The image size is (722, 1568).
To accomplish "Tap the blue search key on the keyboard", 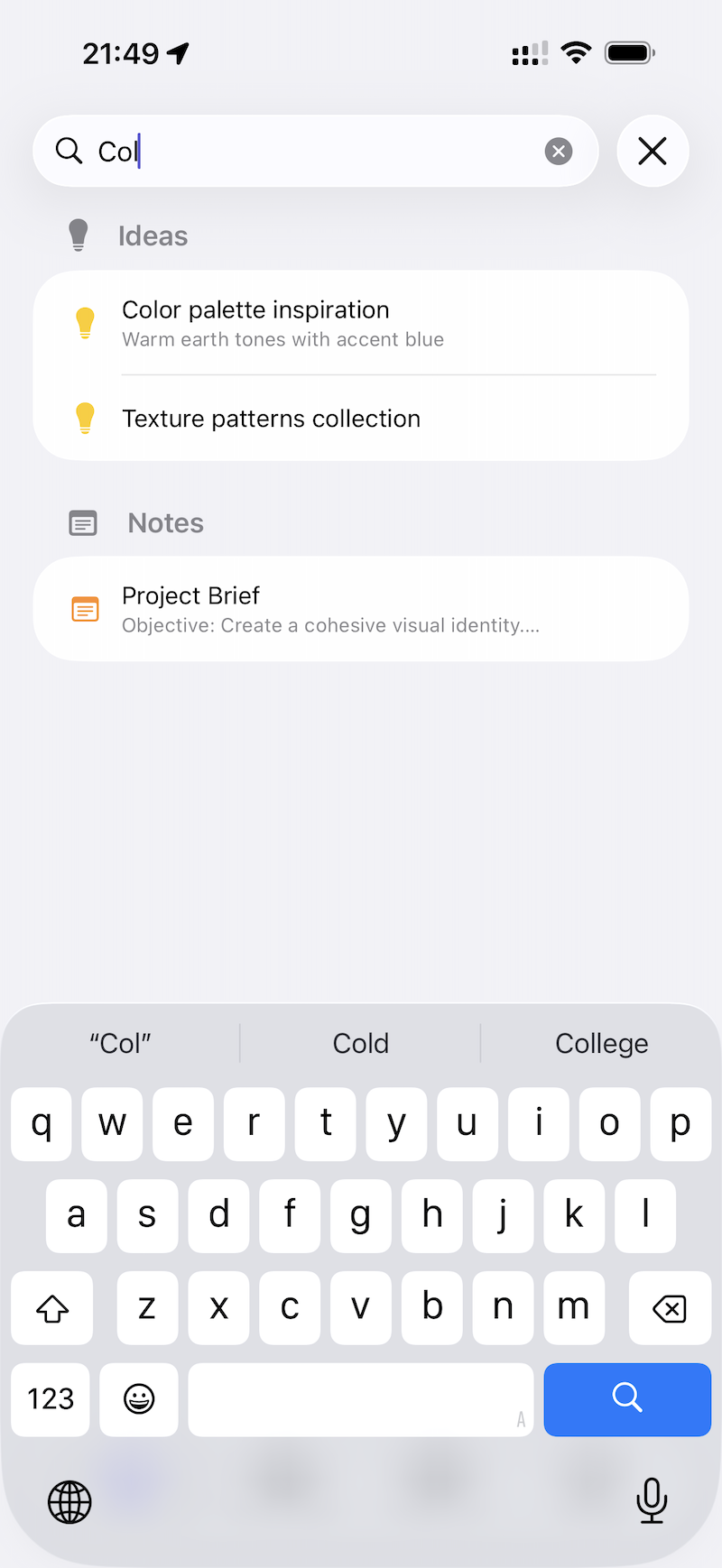I will (626, 1399).
